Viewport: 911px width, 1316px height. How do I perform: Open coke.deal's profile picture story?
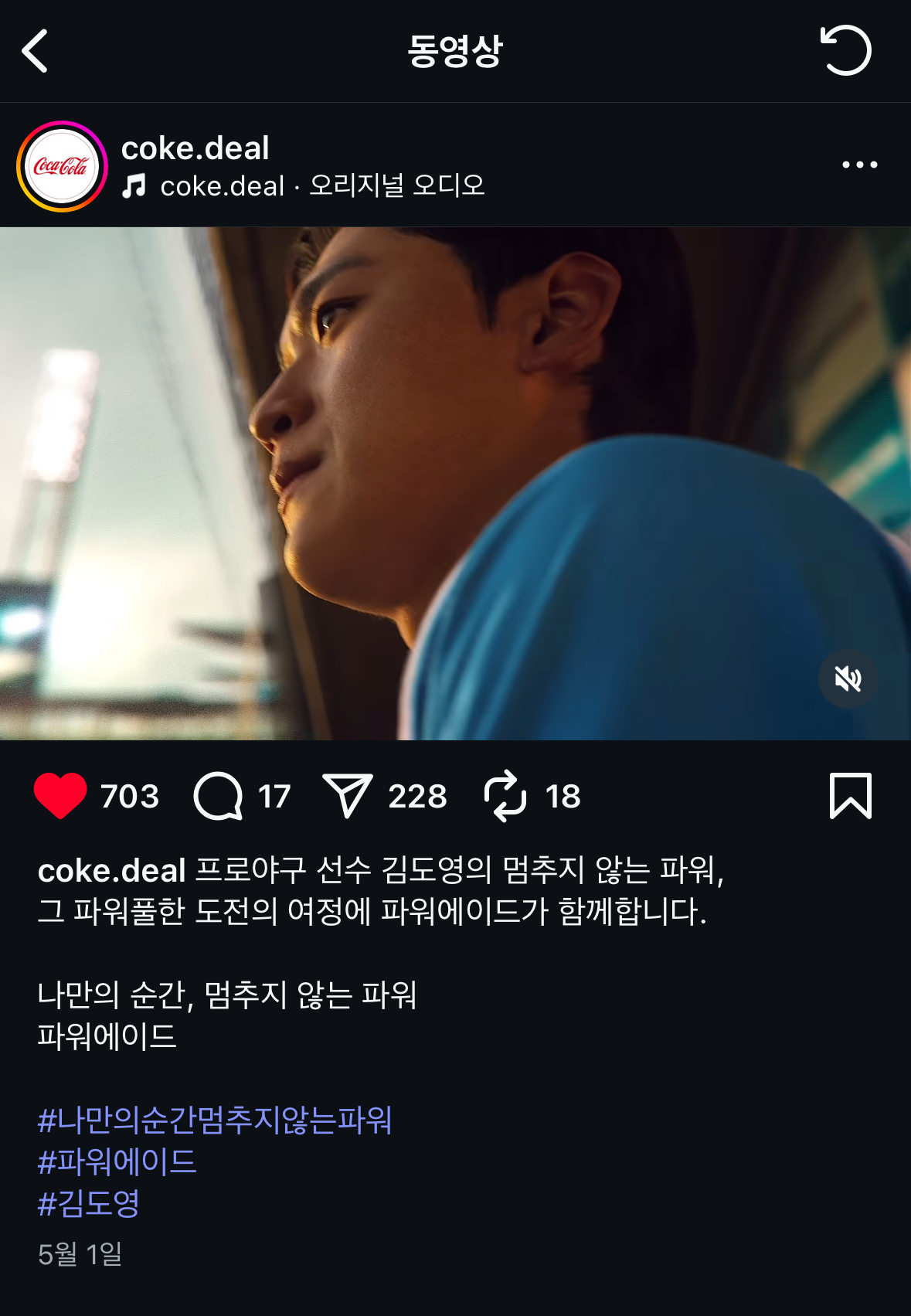point(62,166)
